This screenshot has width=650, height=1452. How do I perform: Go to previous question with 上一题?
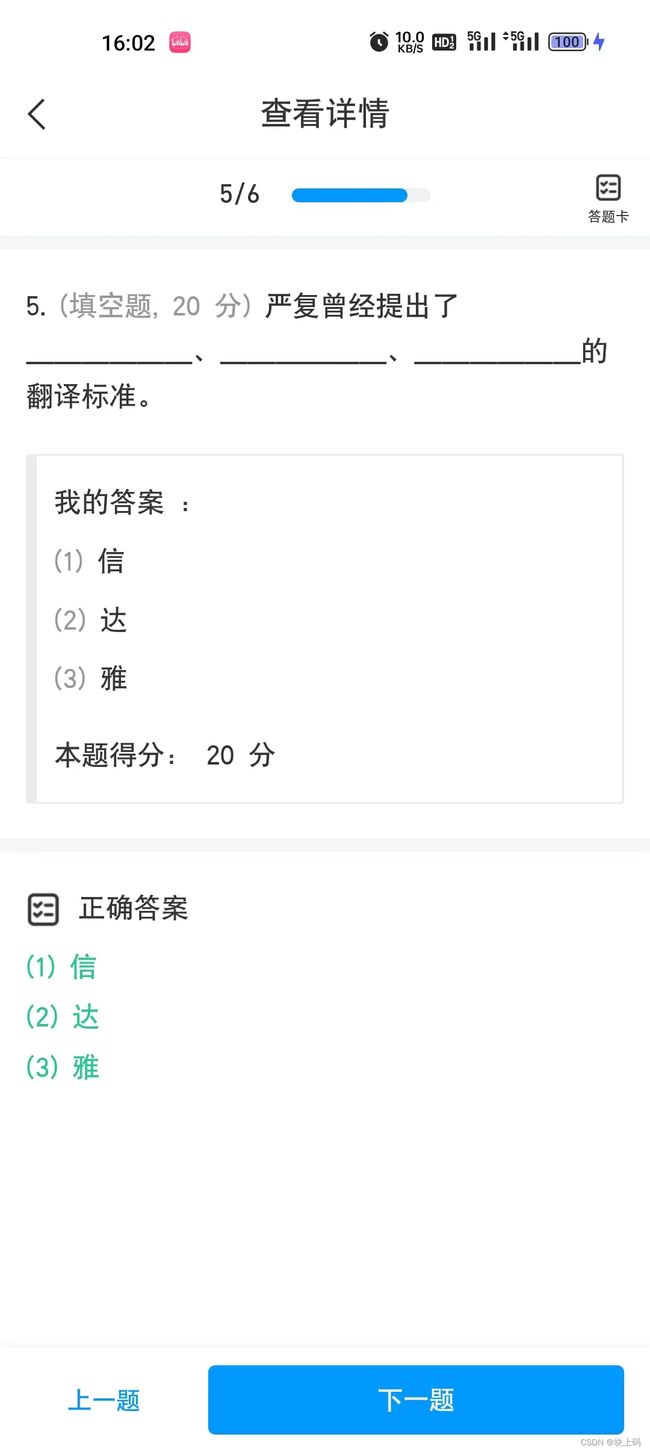pyautogui.click(x=104, y=1400)
